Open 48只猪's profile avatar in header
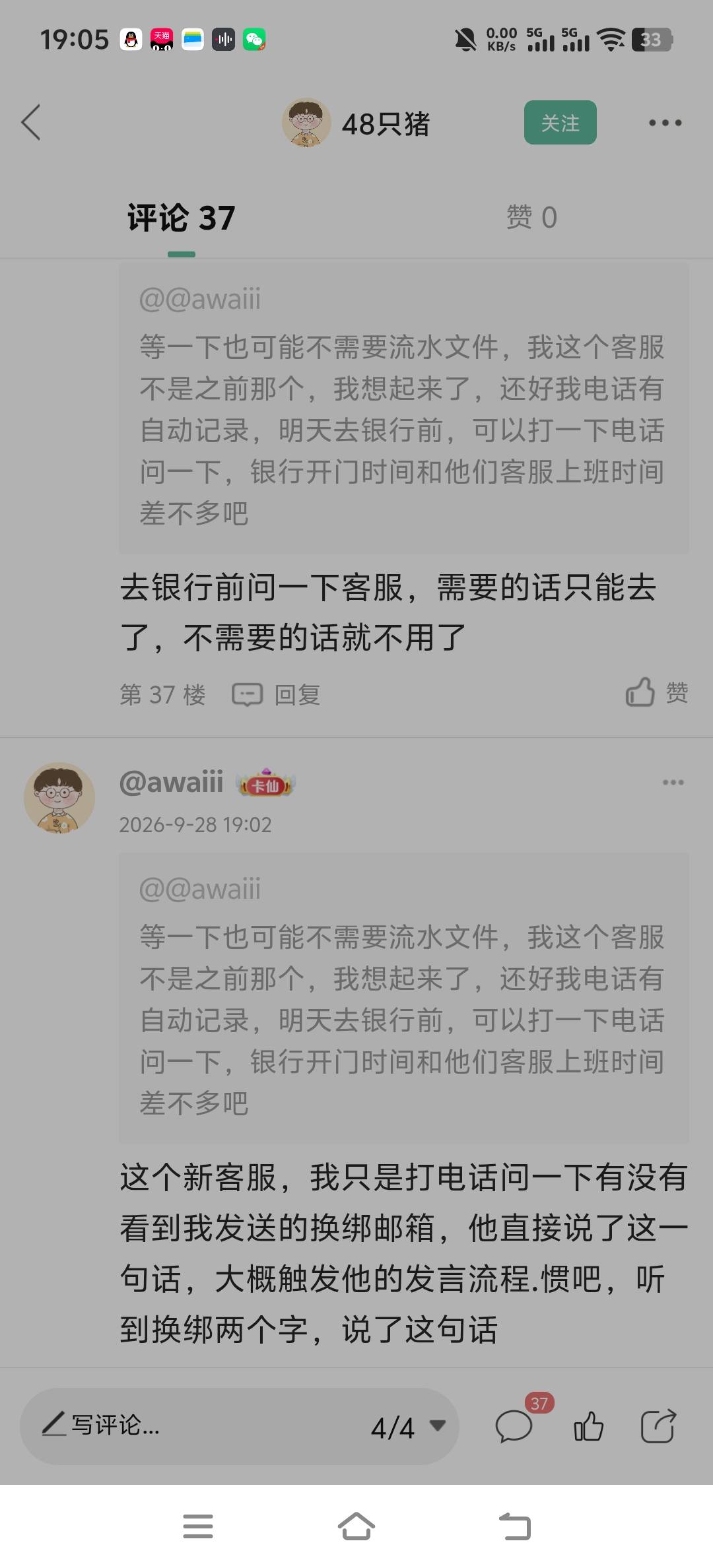The height and width of the screenshot is (1568, 713). click(306, 123)
